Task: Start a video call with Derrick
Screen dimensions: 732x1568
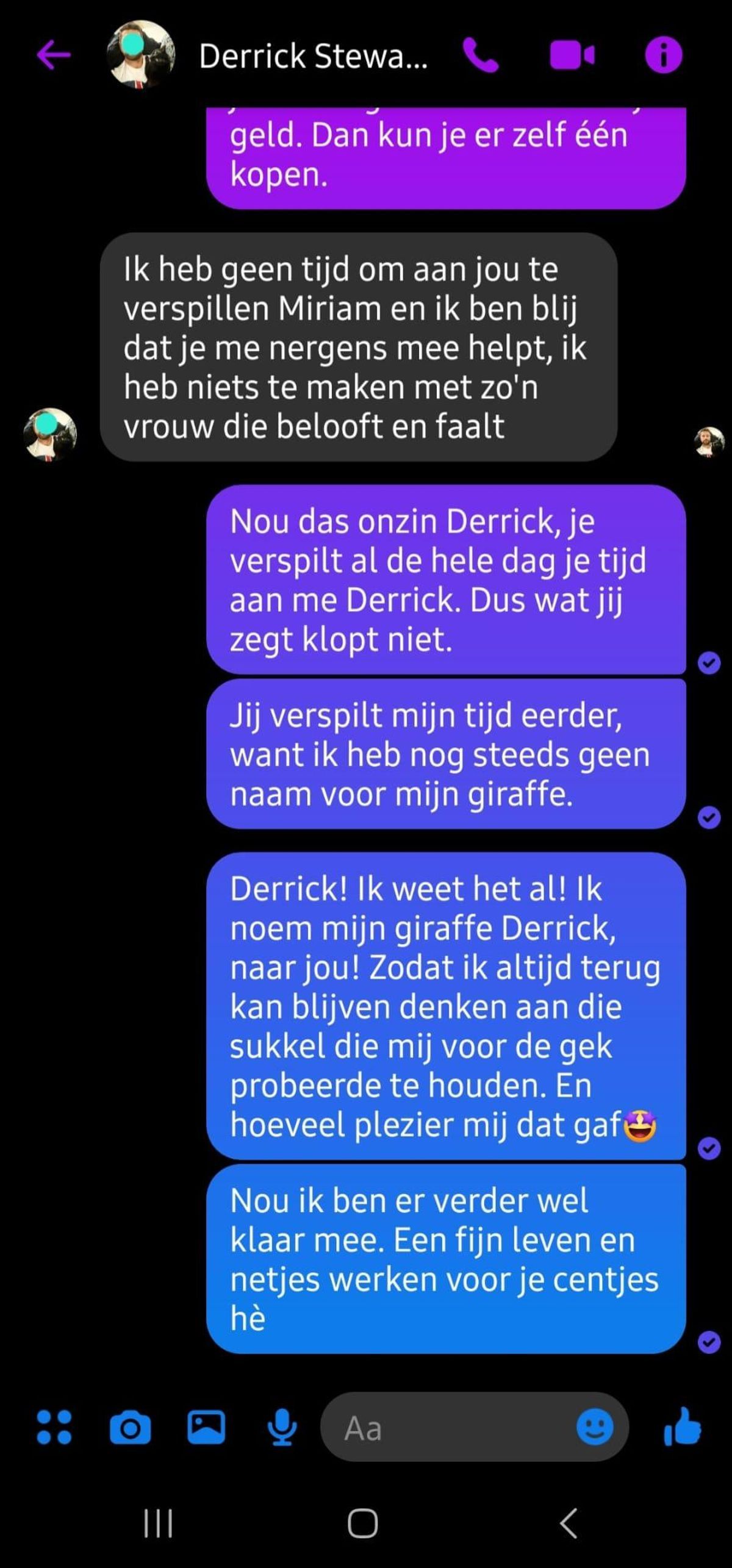Action: [x=572, y=55]
